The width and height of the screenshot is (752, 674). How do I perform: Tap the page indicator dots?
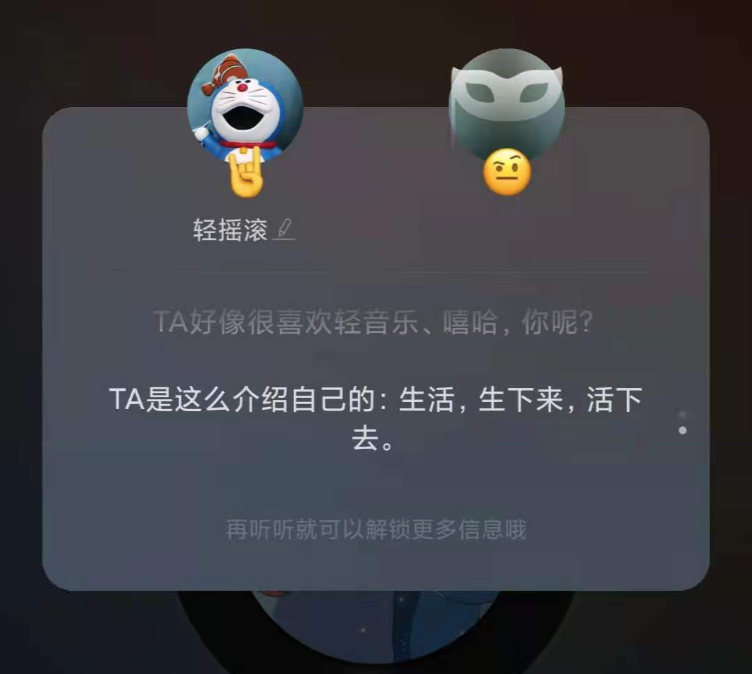pyautogui.click(x=682, y=421)
